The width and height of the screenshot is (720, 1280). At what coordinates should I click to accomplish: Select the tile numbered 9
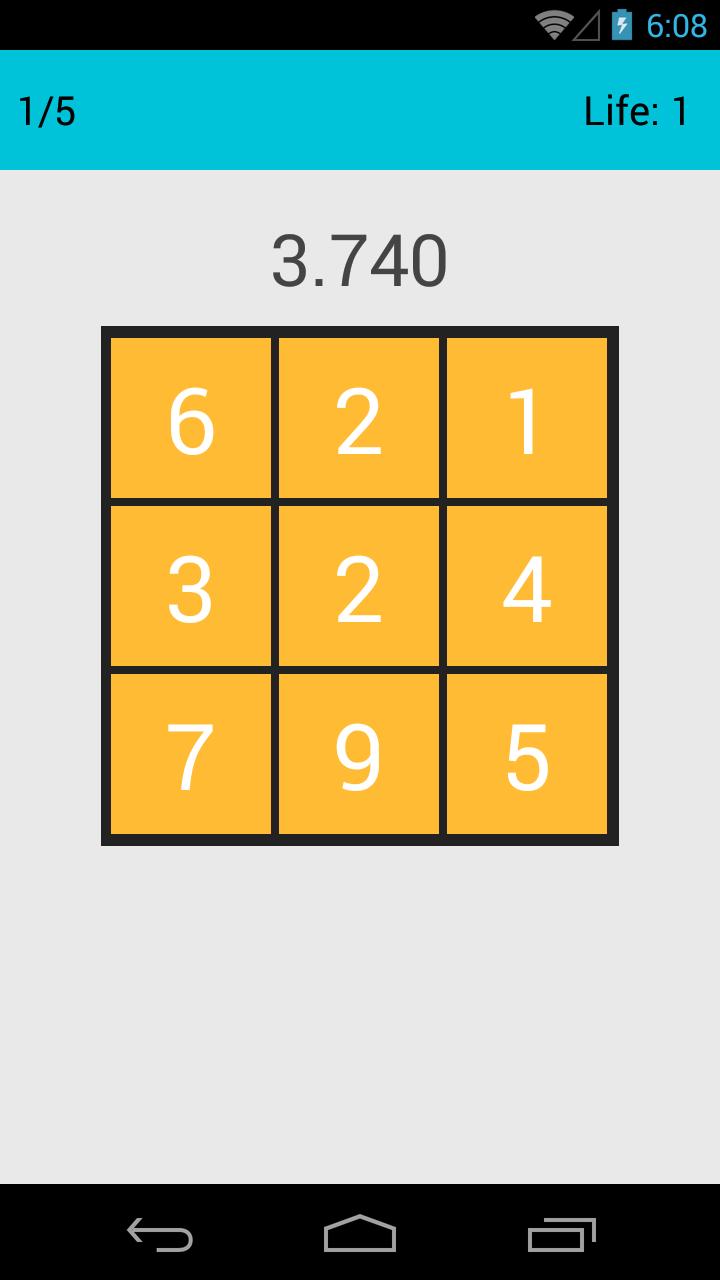click(359, 754)
